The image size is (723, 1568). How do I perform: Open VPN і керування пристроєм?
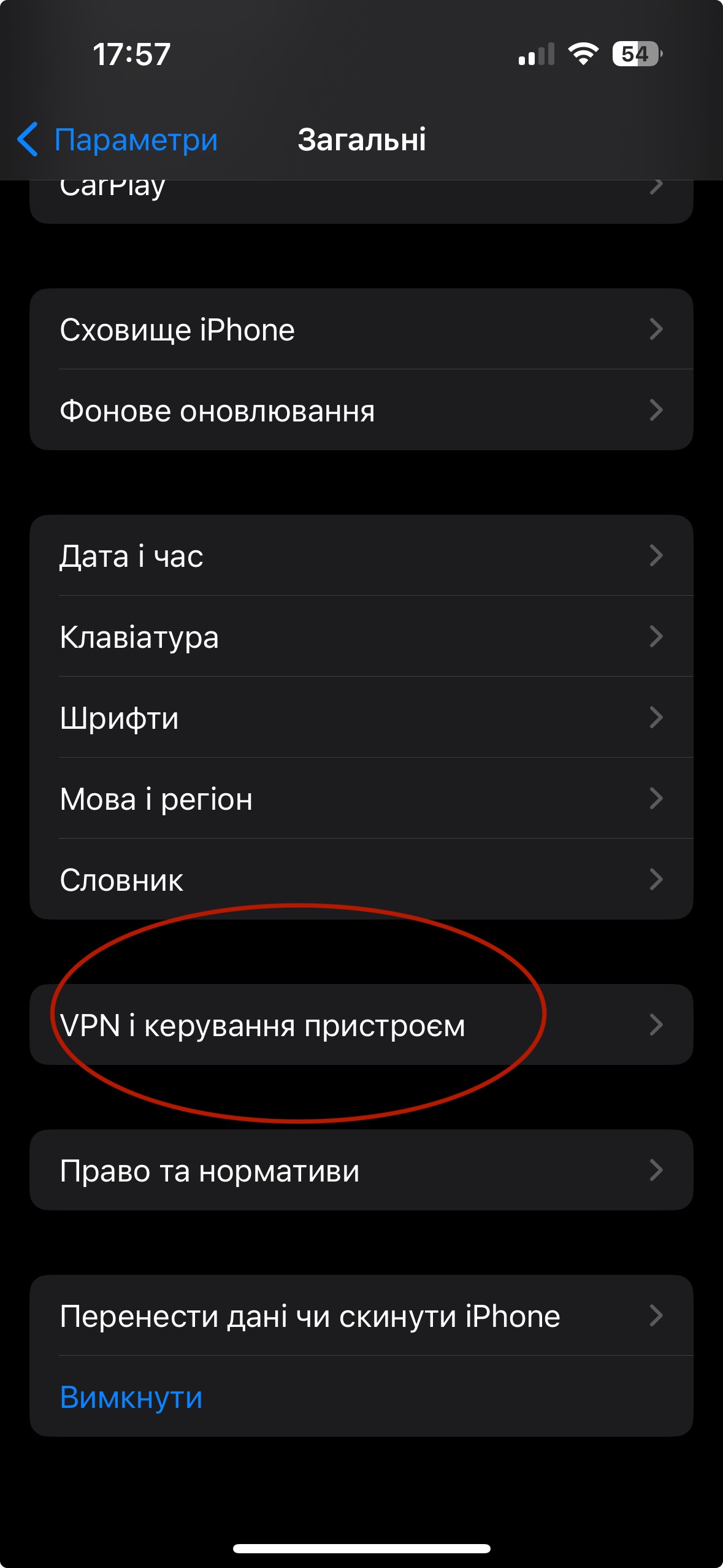point(361,1024)
